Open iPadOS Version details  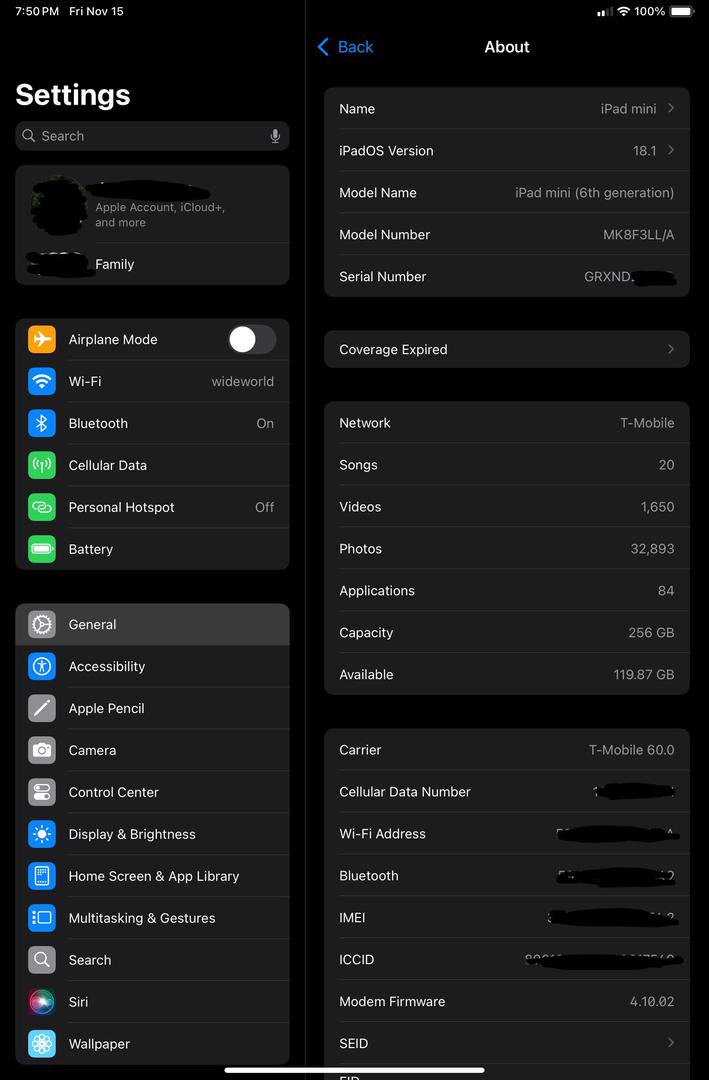click(506, 151)
